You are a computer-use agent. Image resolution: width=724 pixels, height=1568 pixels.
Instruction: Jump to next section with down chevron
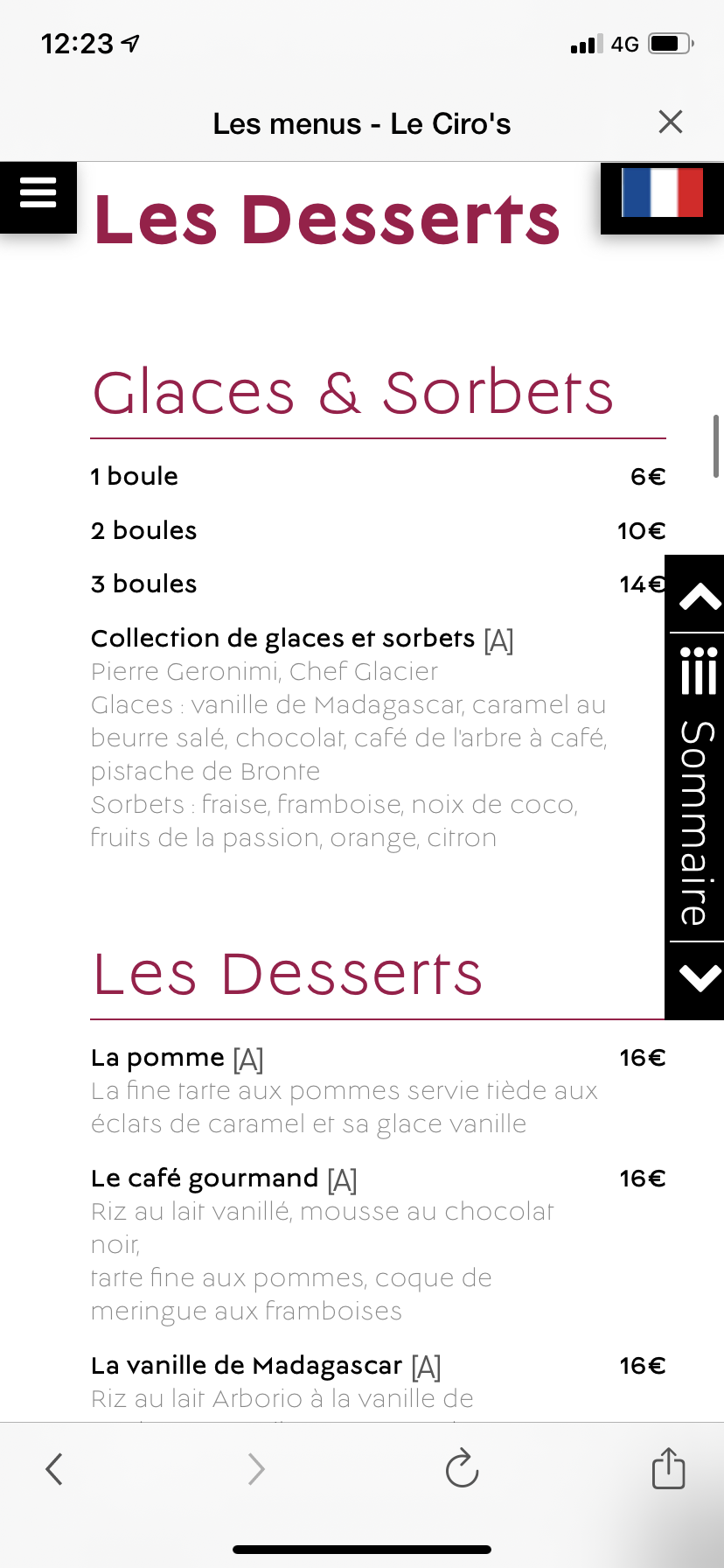pos(699,978)
